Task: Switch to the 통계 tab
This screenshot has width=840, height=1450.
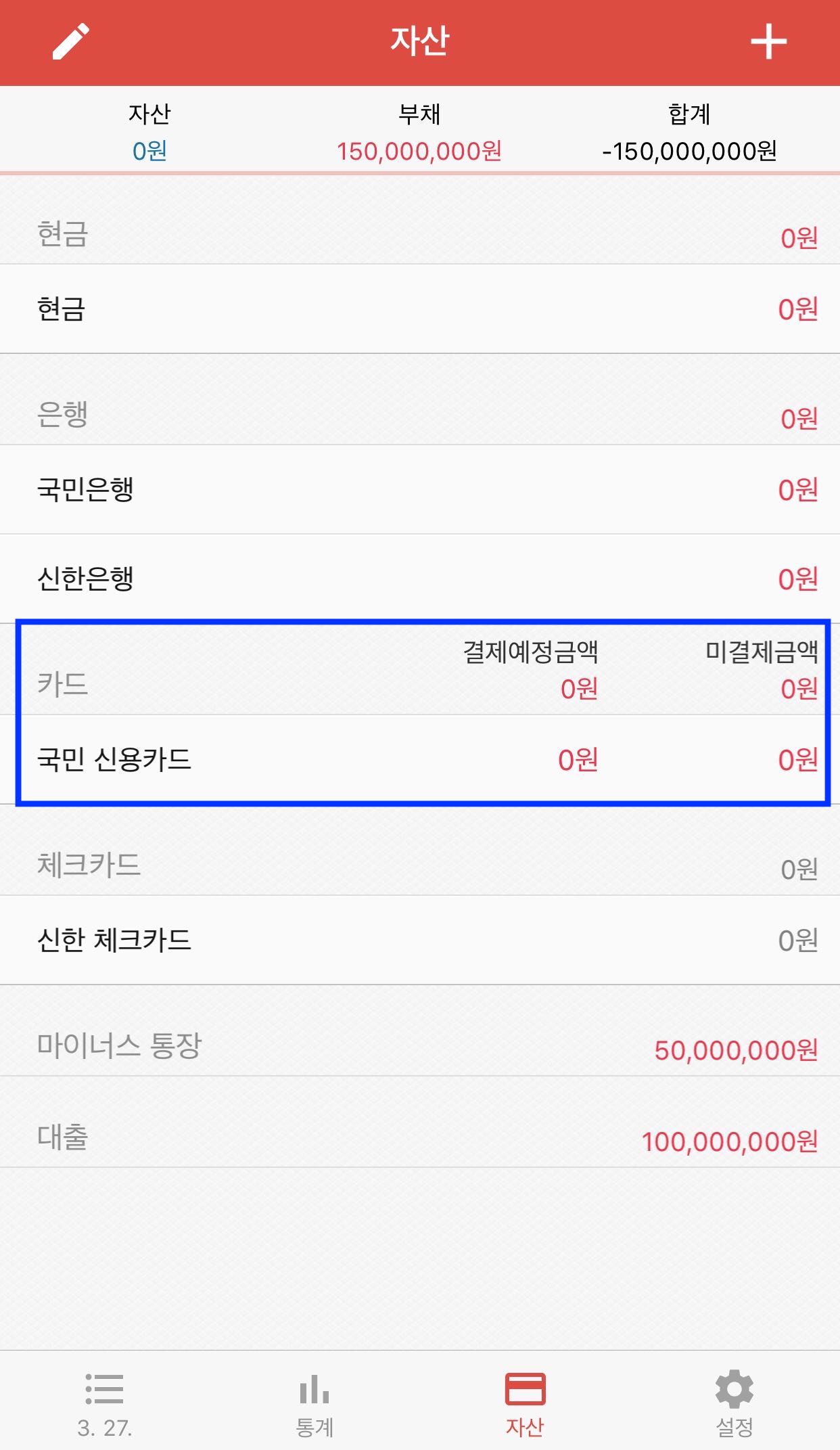Action: 314,1402
